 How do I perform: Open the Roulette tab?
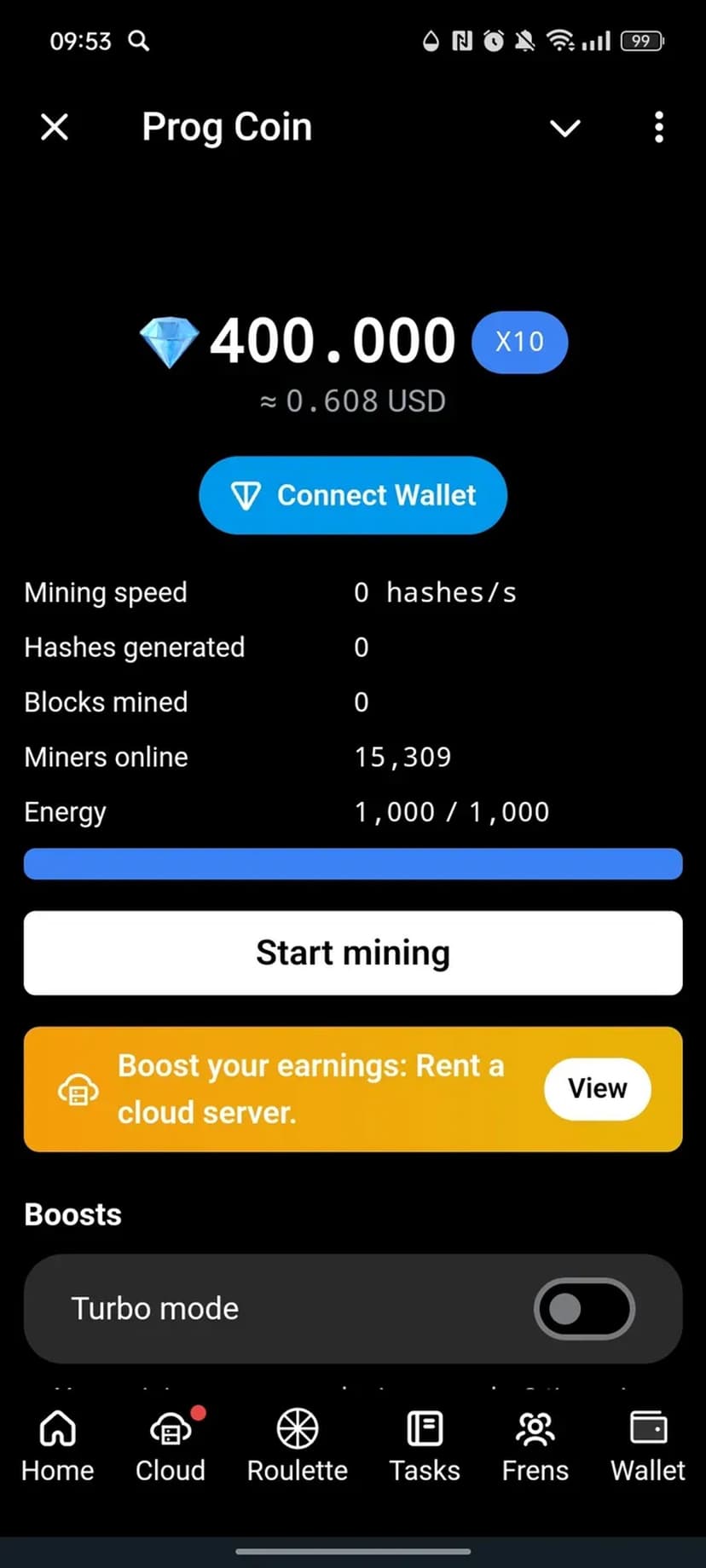pos(298,1446)
